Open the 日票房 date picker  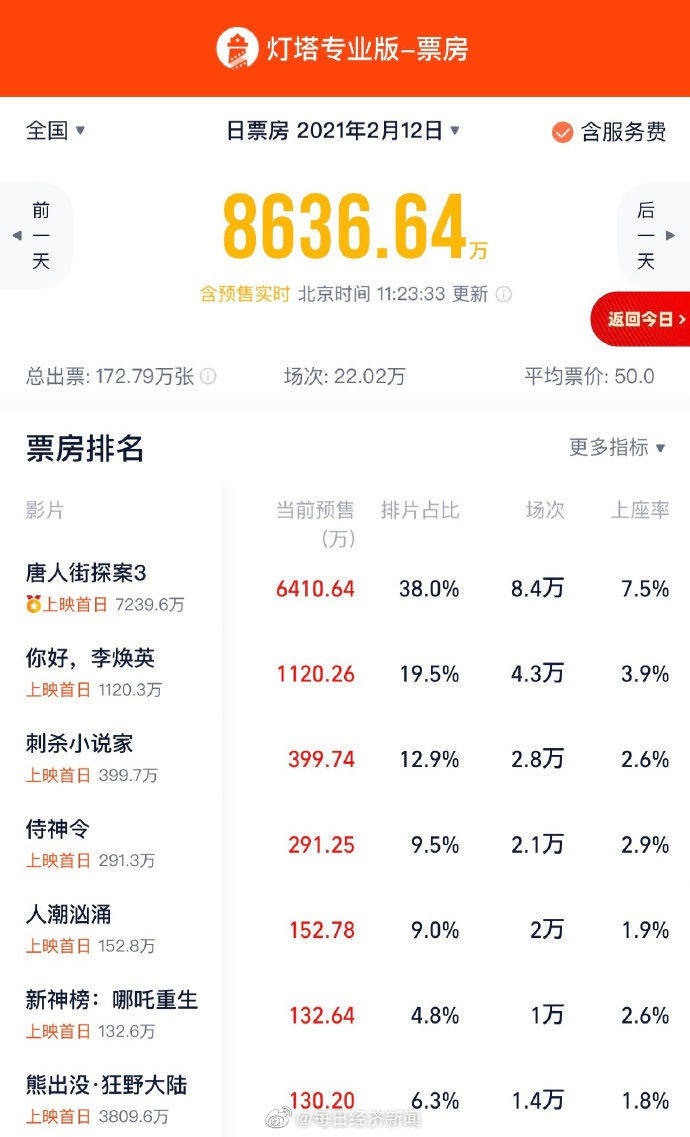point(343,131)
